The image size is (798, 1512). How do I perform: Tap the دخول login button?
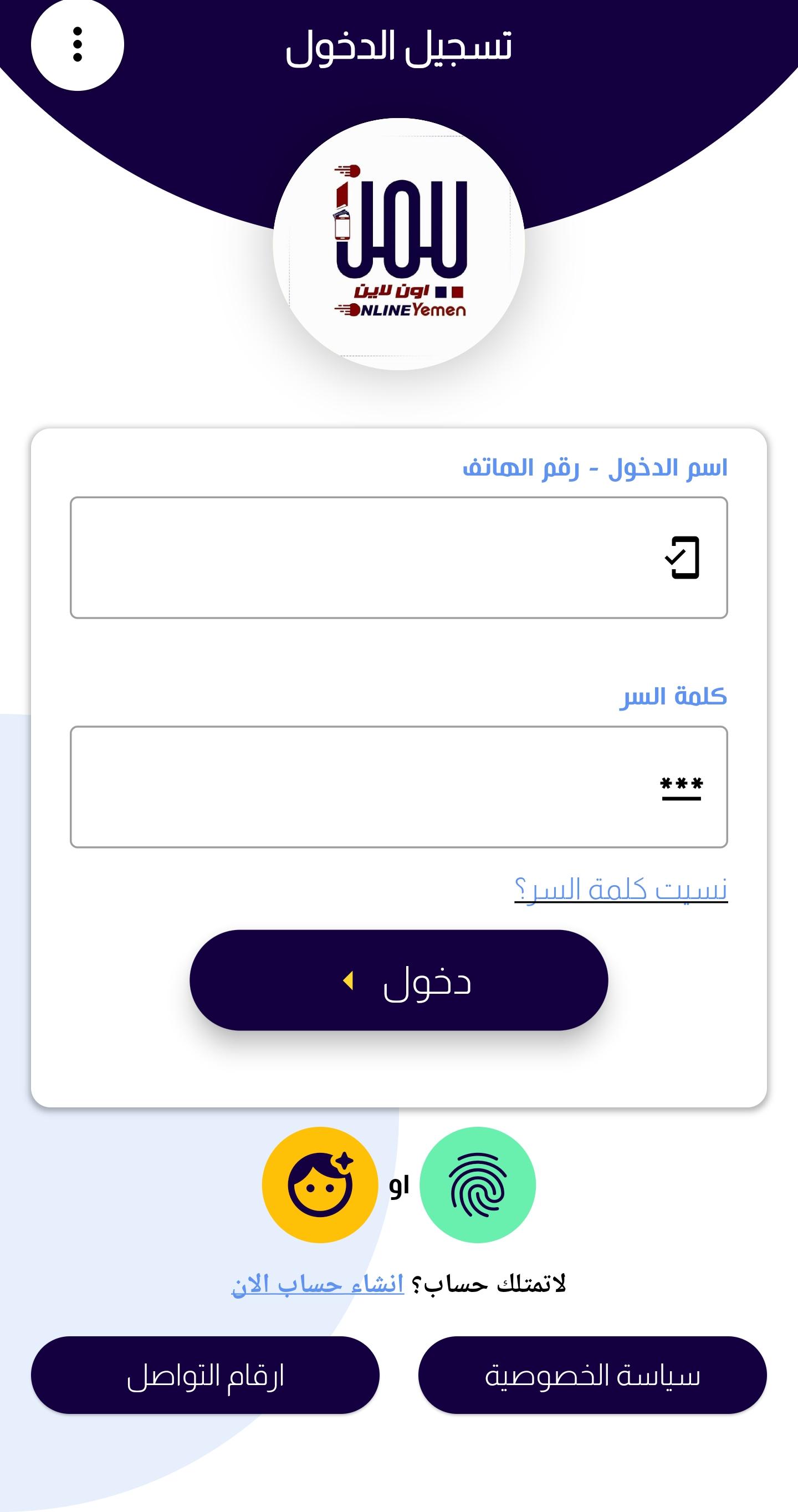coord(399,980)
